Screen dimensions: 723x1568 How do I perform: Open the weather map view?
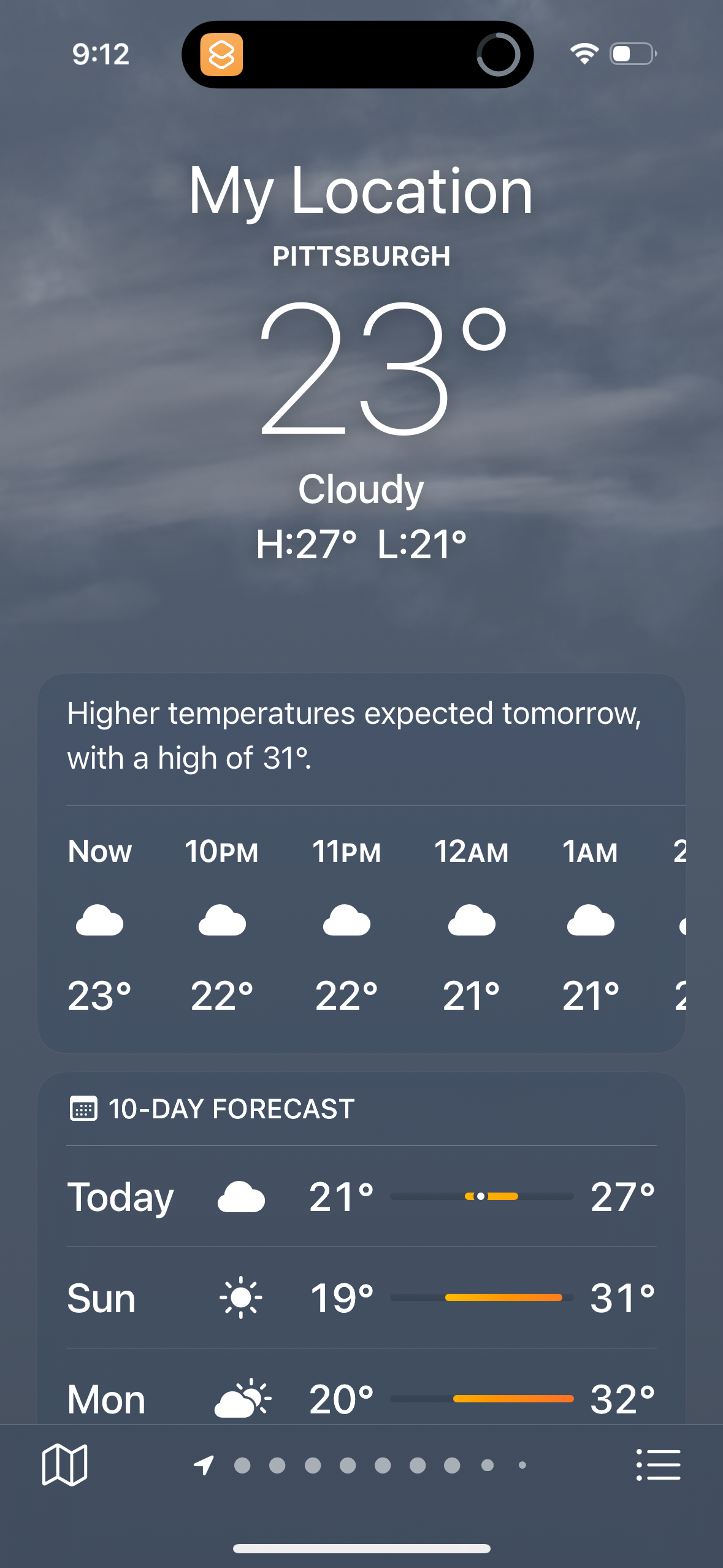click(x=63, y=1464)
